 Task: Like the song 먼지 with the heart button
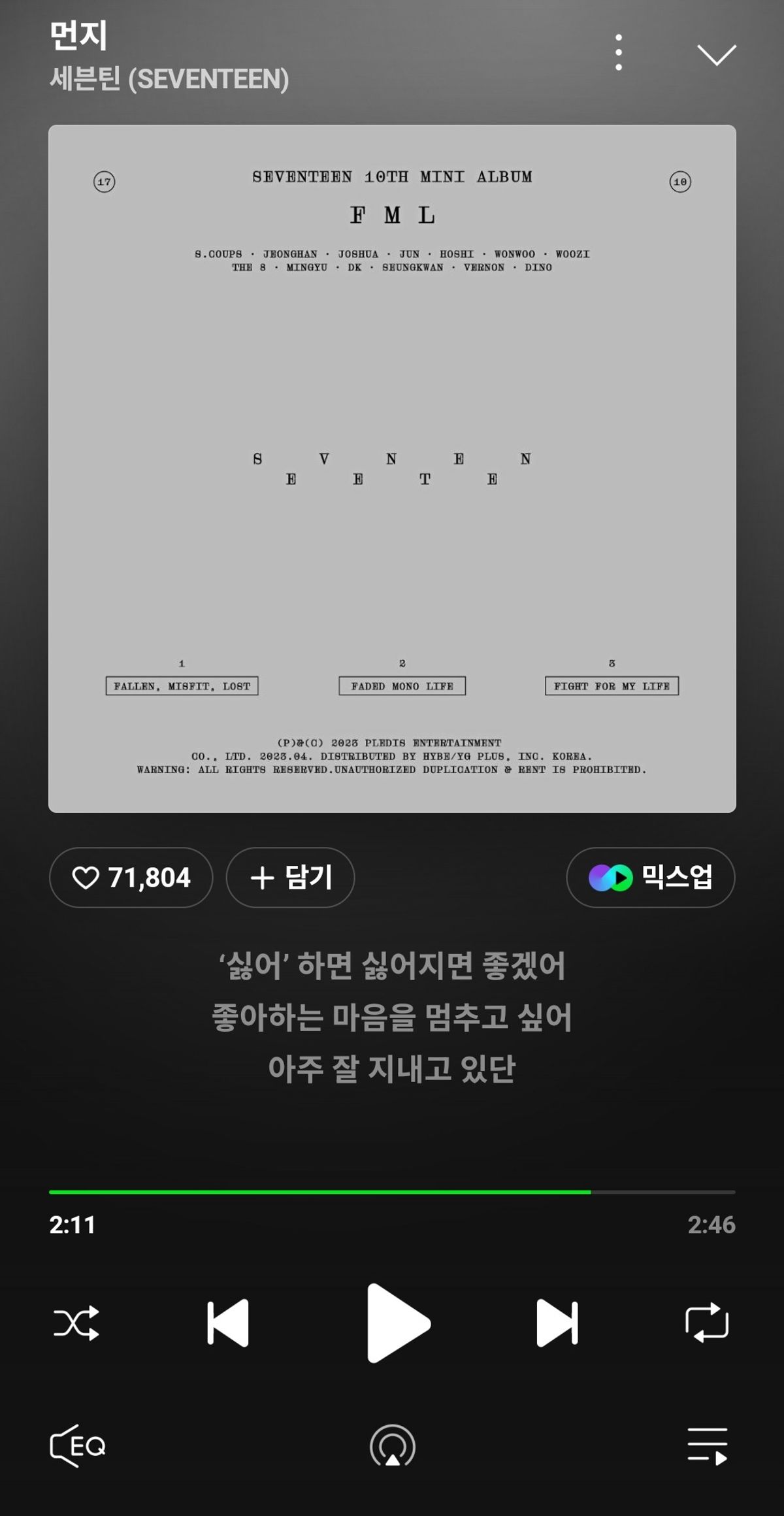click(x=131, y=878)
